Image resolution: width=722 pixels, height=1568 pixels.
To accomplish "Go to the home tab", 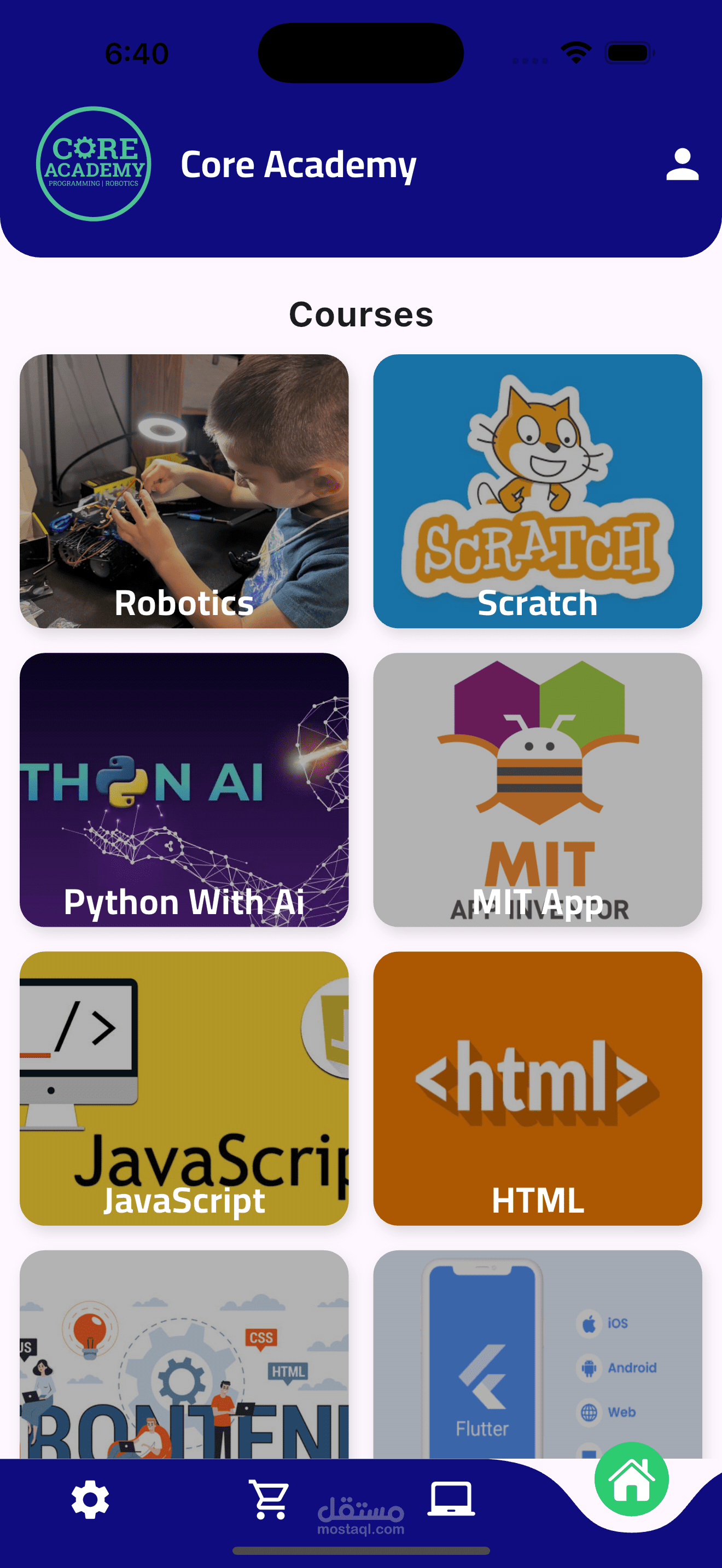I will (631, 1479).
